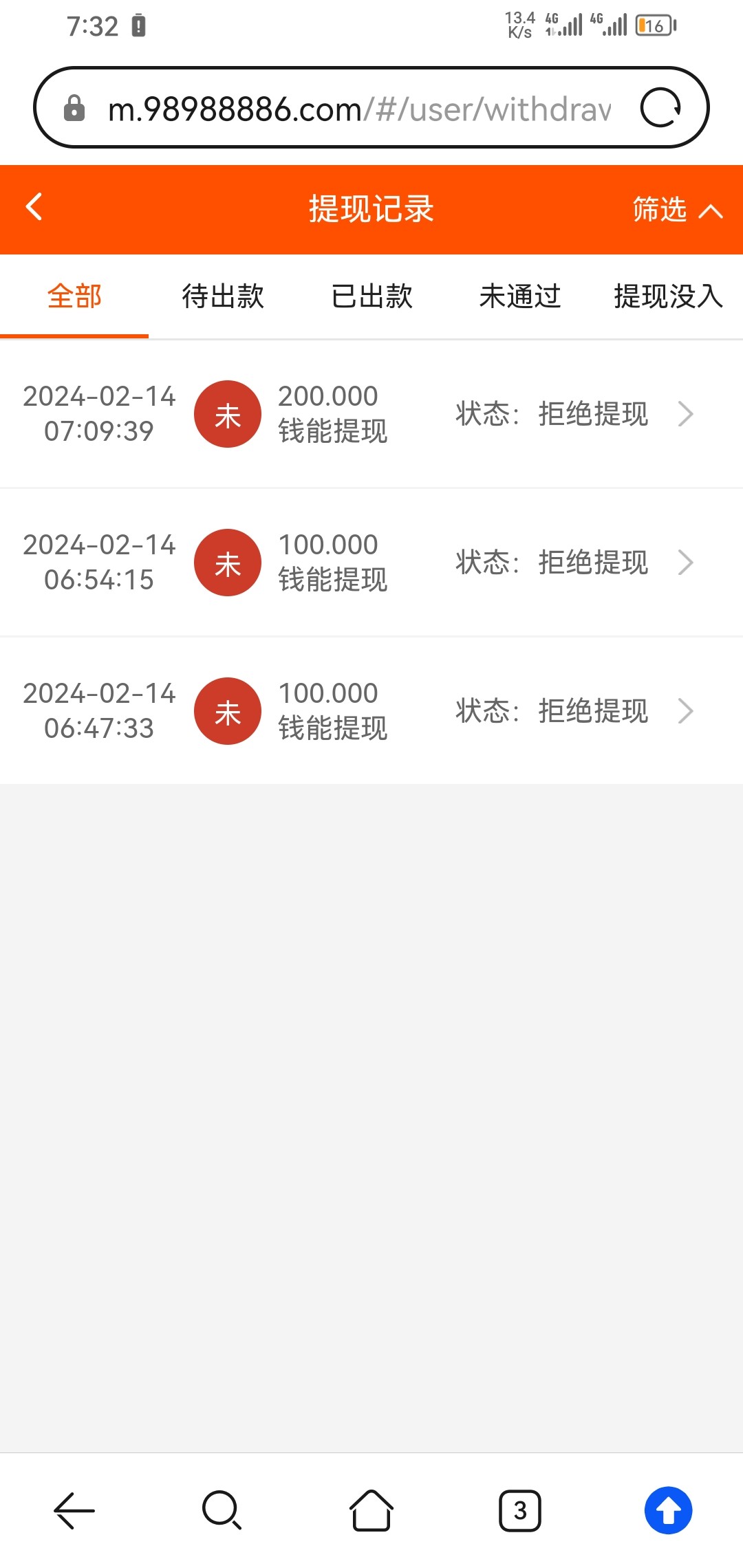Go to the browser home page
Viewport: 743px width, 1568px height.
[371, 1510]
